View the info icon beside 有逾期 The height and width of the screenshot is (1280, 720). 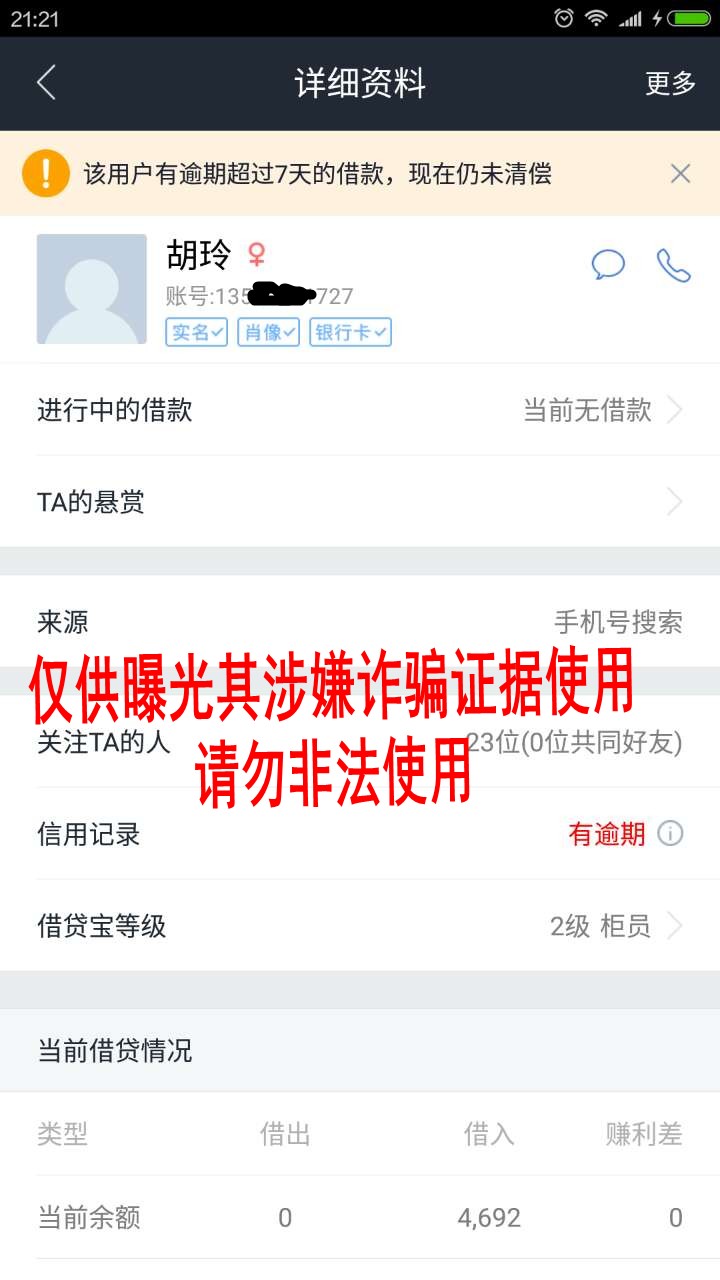pos(670,833)
